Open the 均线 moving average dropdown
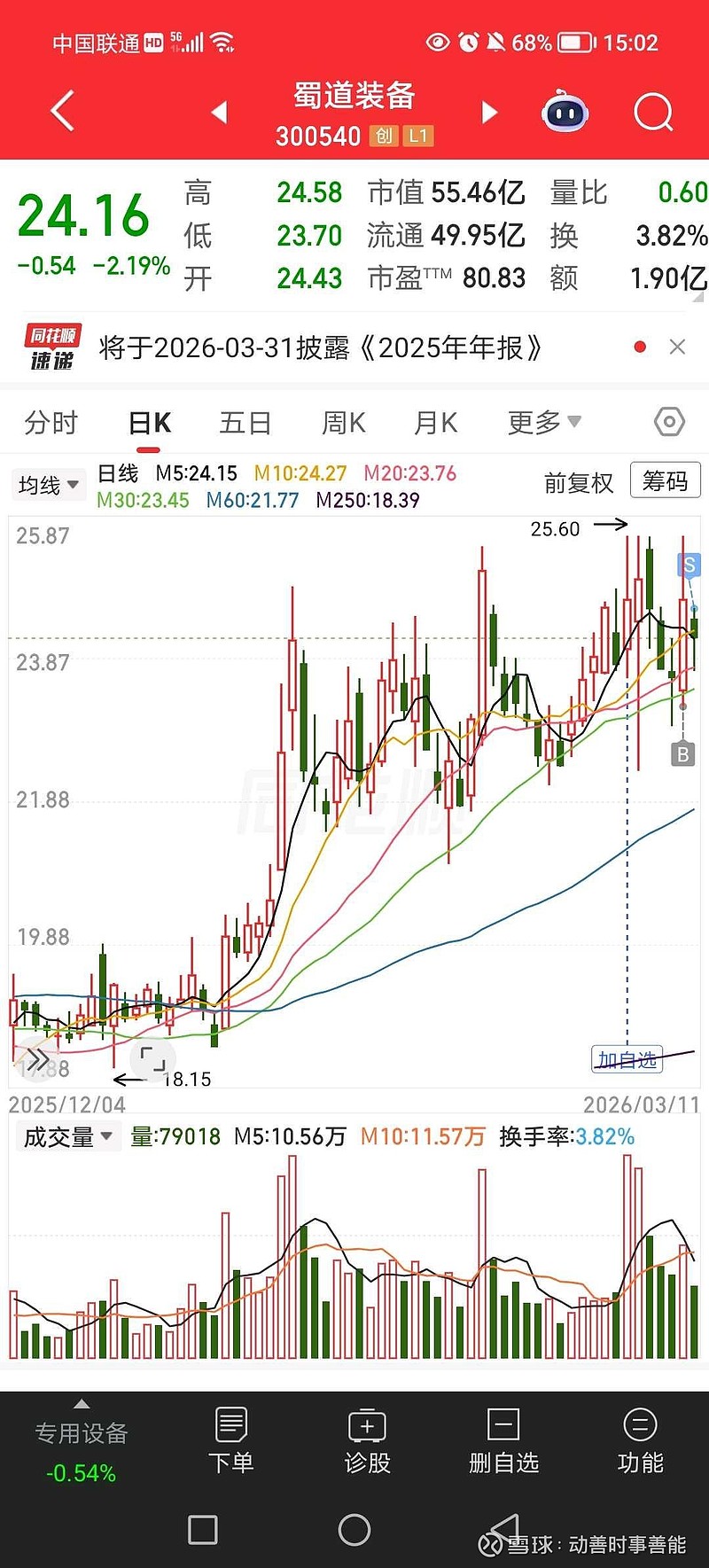 click(x=48, y=484)
